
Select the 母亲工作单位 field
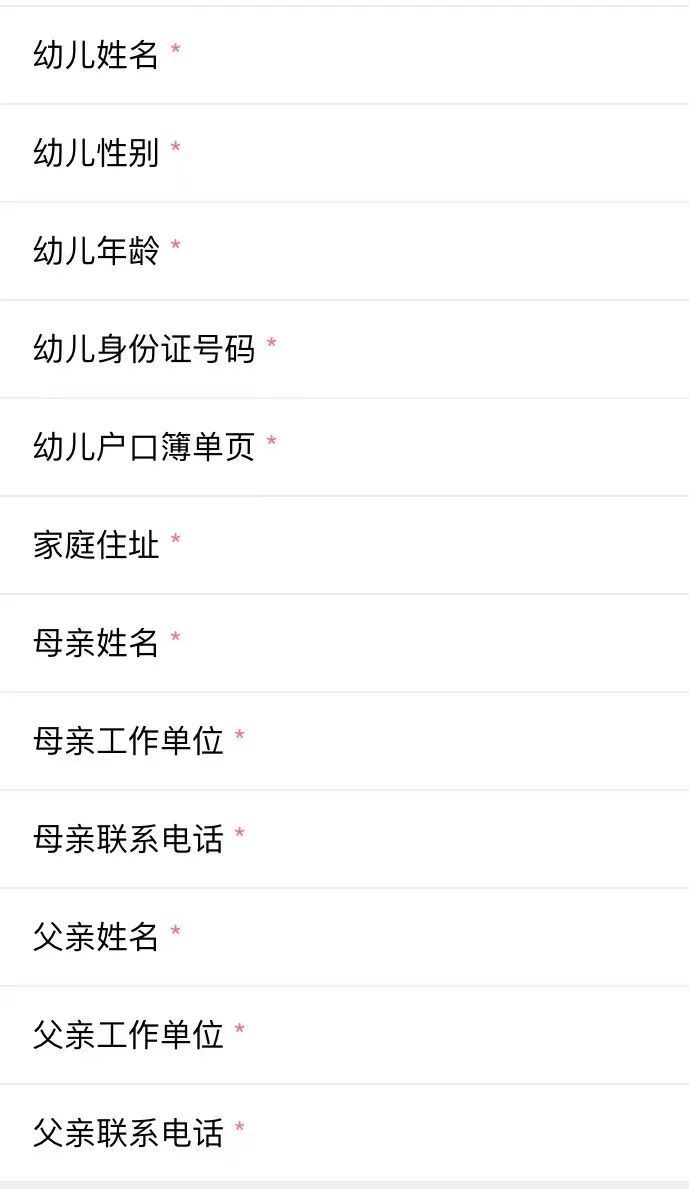pos(344,741)
